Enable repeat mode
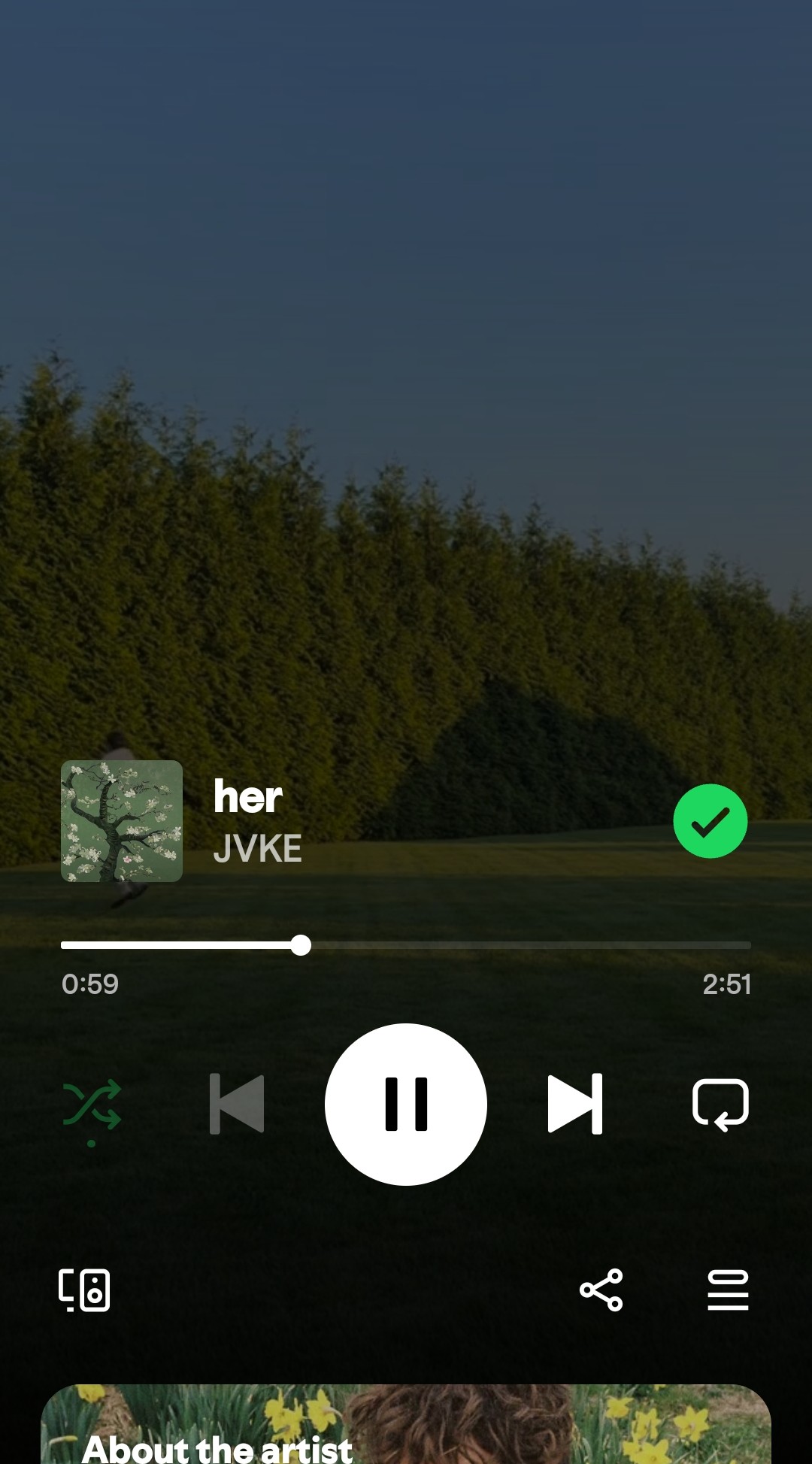 (x=720, y=1103)
